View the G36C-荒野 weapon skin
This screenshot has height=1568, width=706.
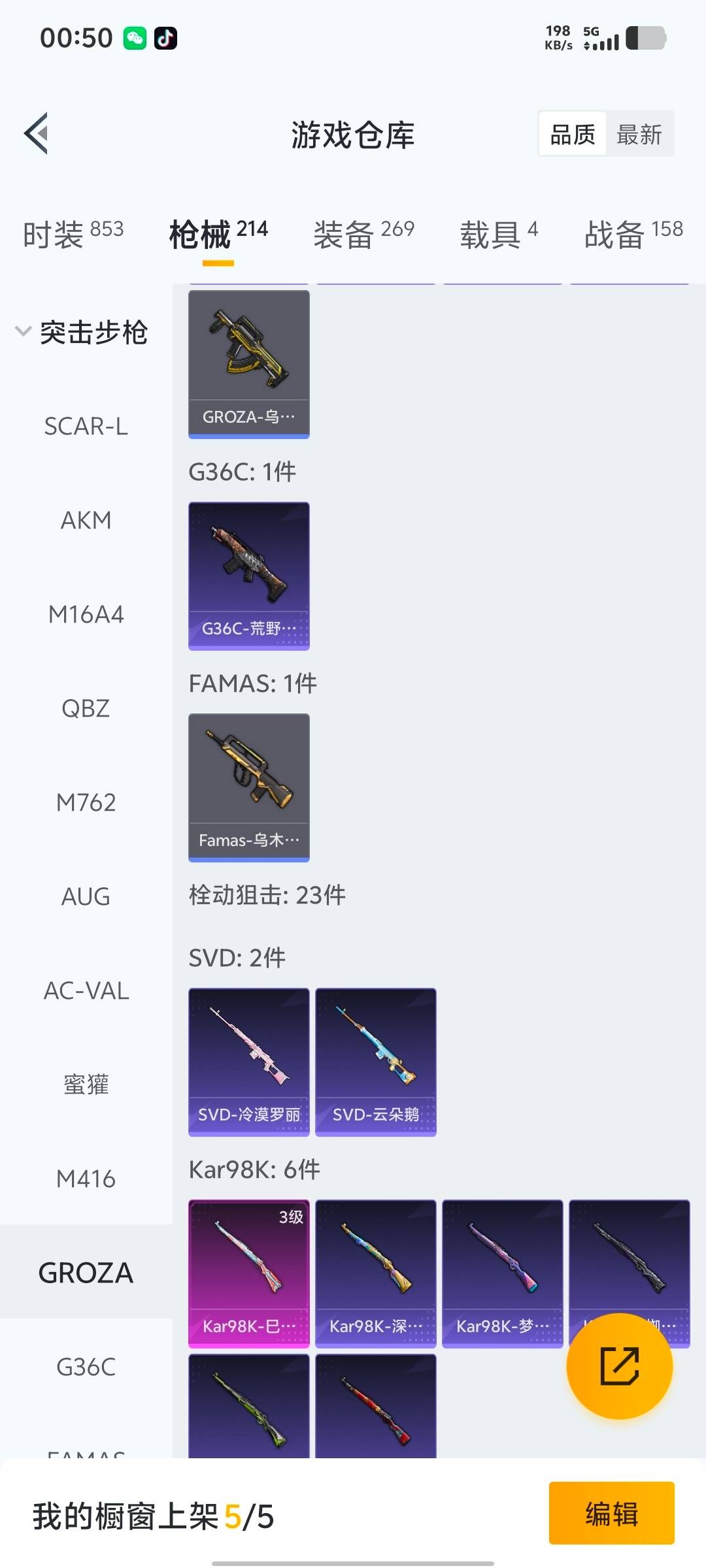248,575
